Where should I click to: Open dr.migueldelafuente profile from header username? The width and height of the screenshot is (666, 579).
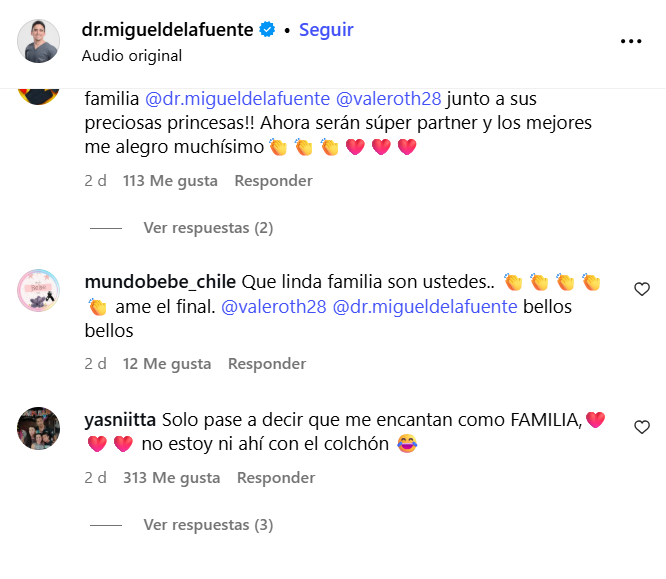pyautogui.click(x=167, y=30)
